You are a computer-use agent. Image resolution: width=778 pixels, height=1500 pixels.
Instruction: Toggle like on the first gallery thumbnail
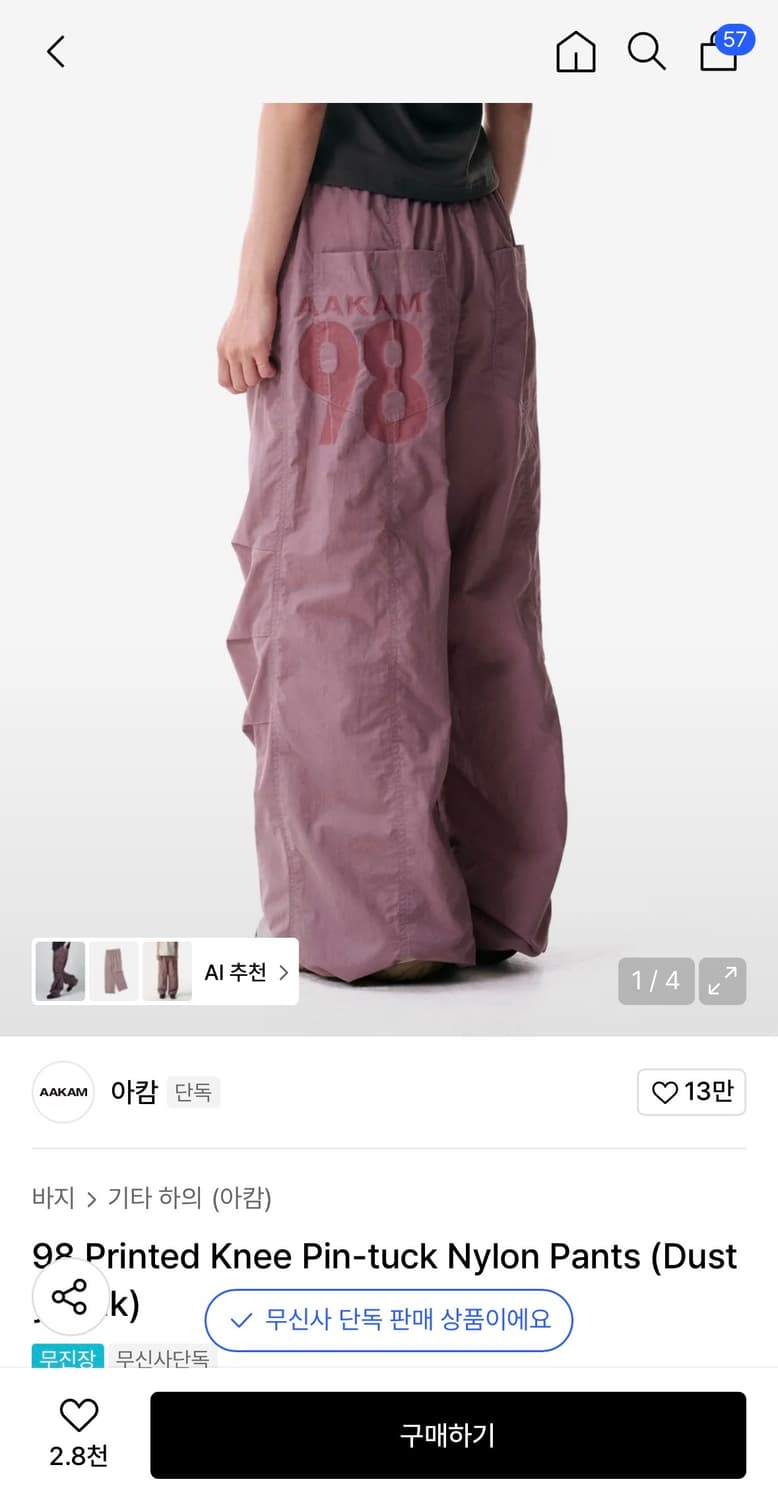(59, 971)
